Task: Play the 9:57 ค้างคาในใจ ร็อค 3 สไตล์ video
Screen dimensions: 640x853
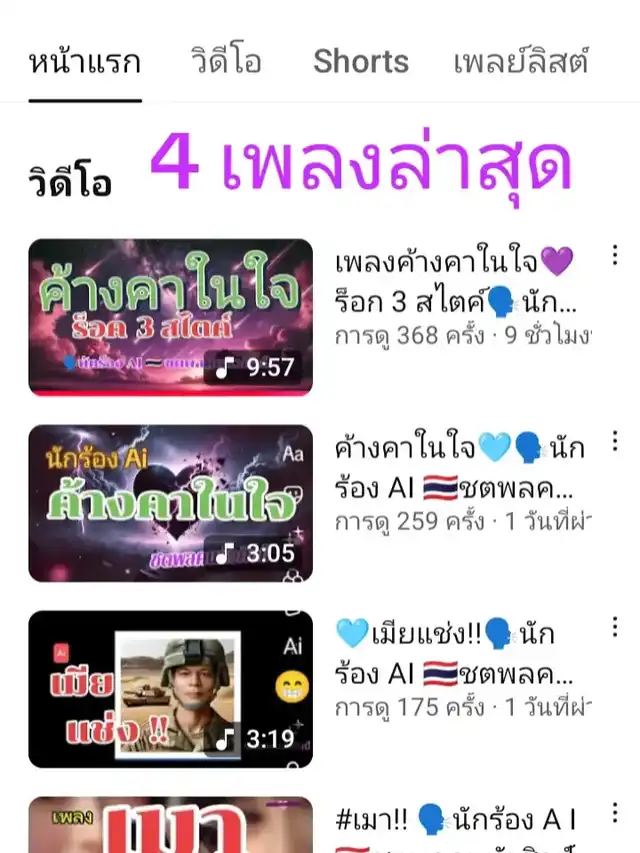Action: click(x=171, y=317)
